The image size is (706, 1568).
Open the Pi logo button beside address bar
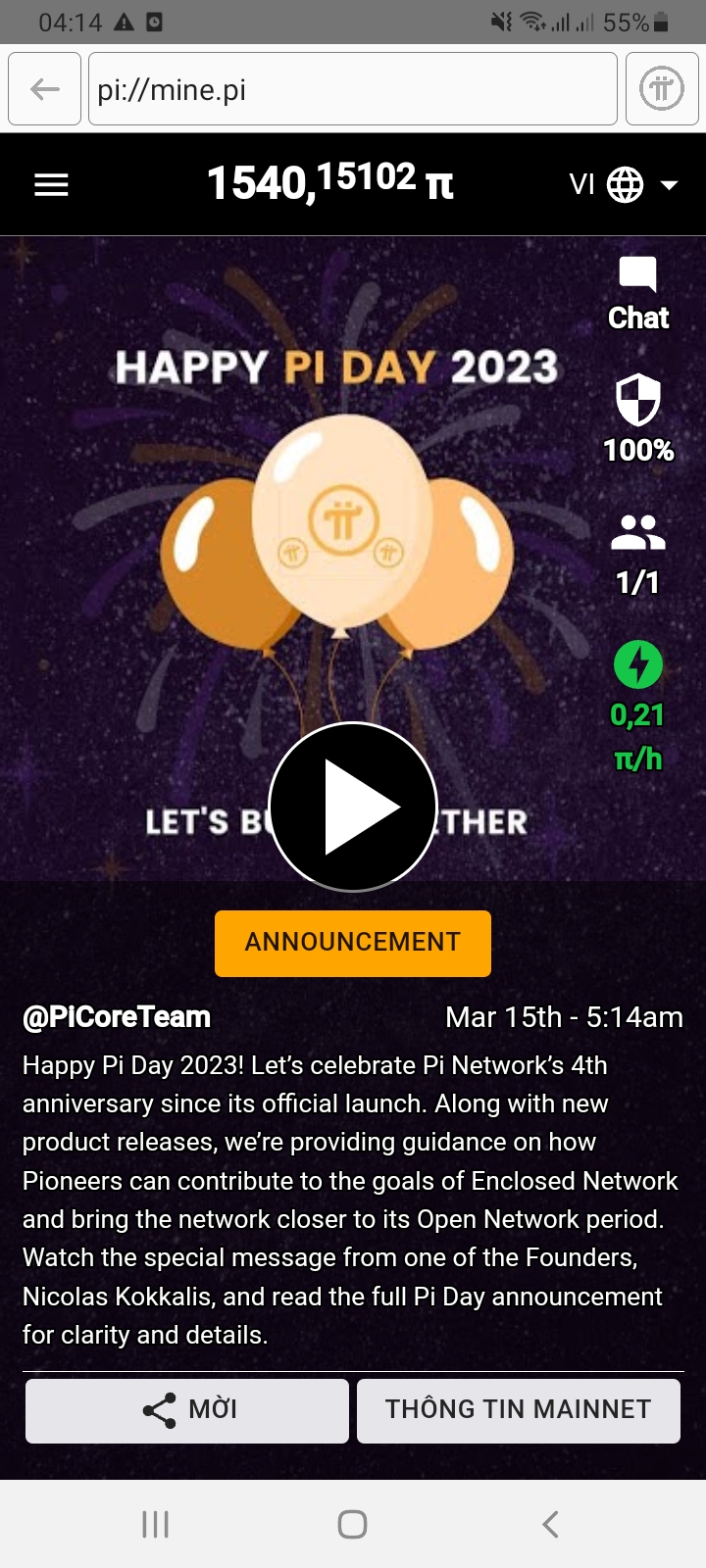coord(661,89)
